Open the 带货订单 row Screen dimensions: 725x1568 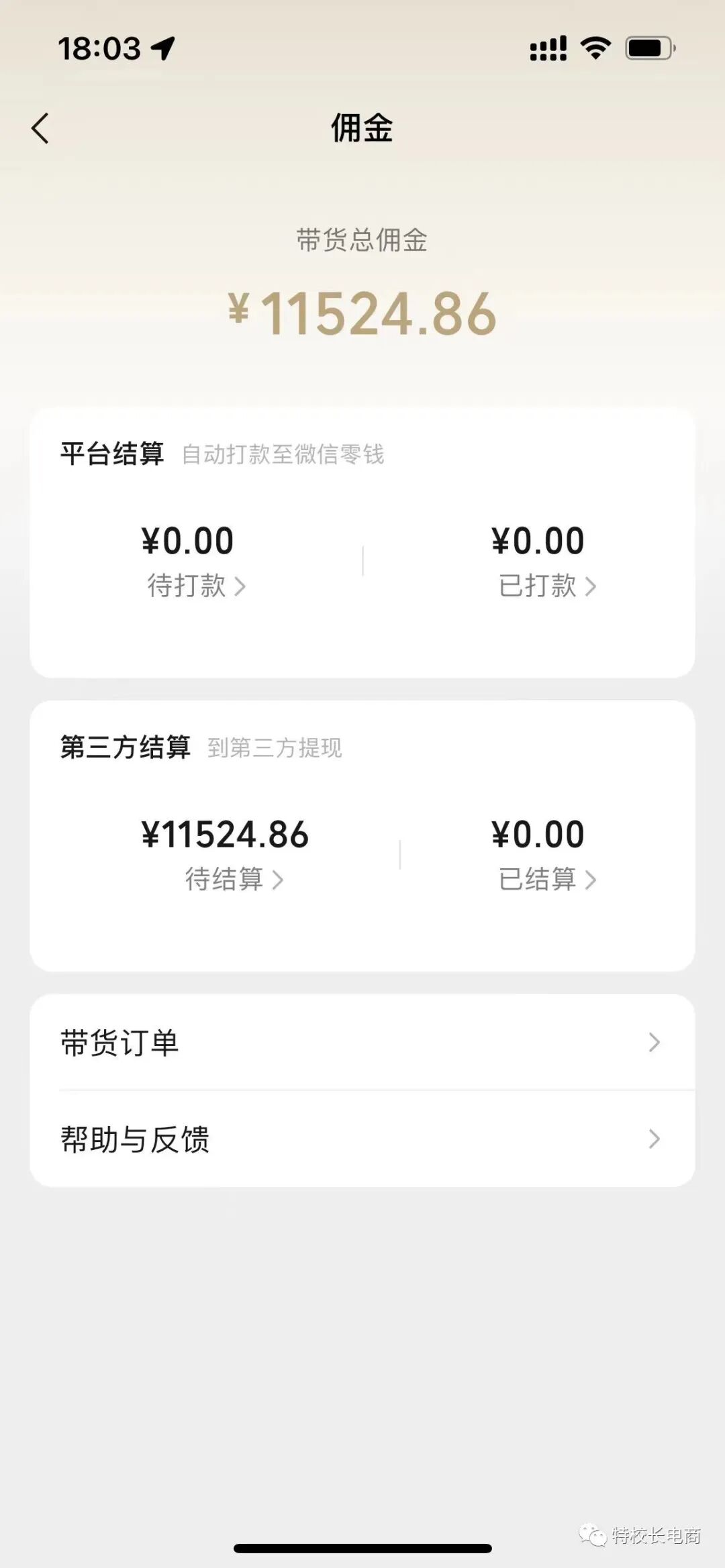click(362, 1042)
